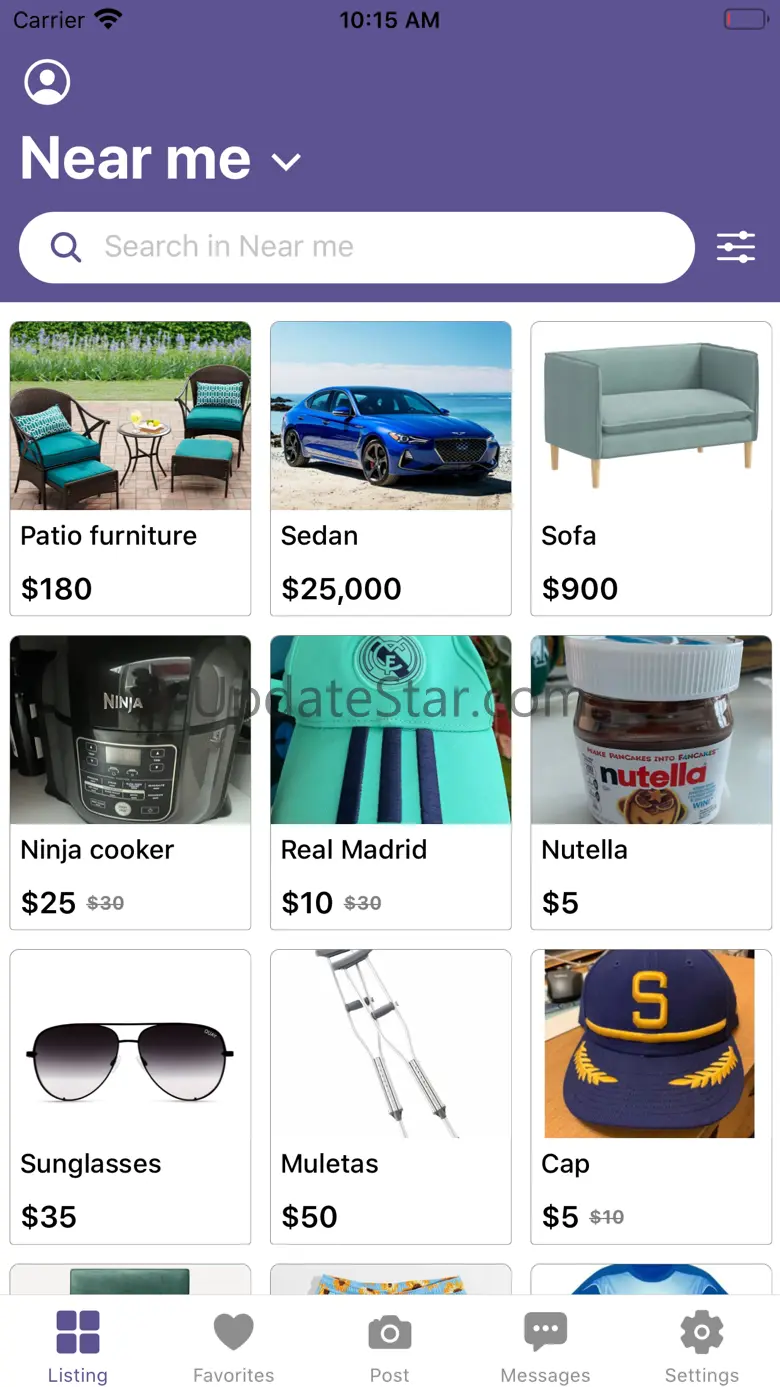Expand the Near me location dropdown

point(286,162)
